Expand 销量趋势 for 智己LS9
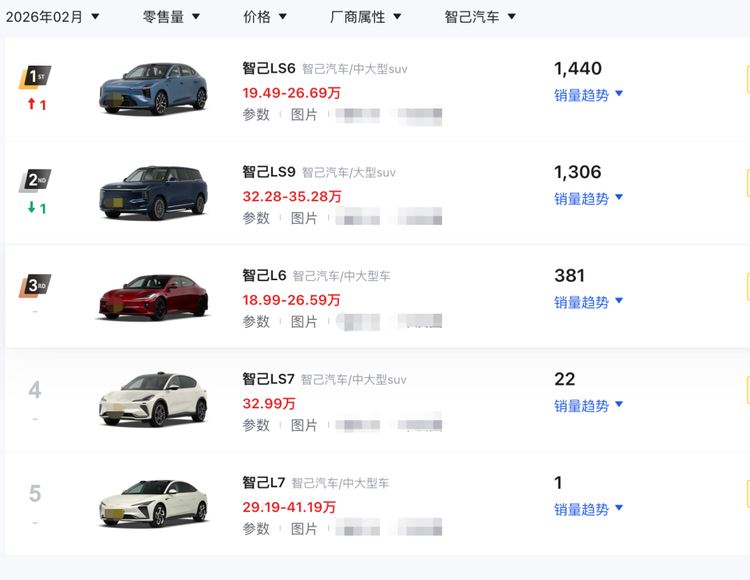The height and width of the screenshot is (580, 750). (x=589, y=199)
